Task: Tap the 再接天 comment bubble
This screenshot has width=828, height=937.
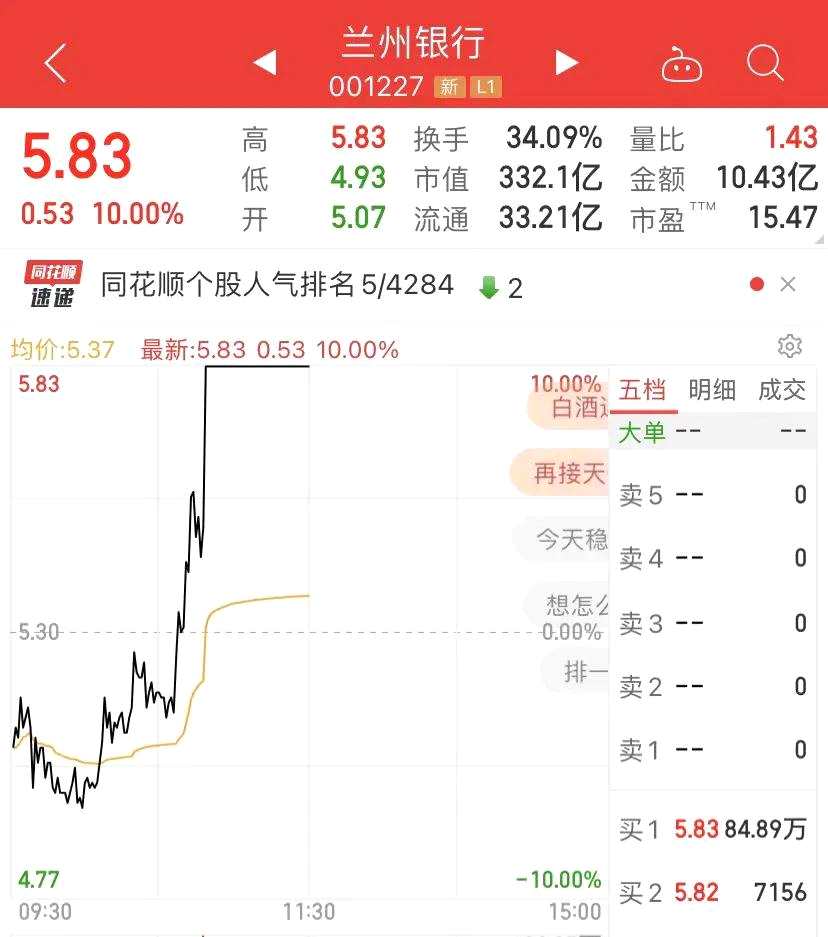Action: tap(562, 473)
